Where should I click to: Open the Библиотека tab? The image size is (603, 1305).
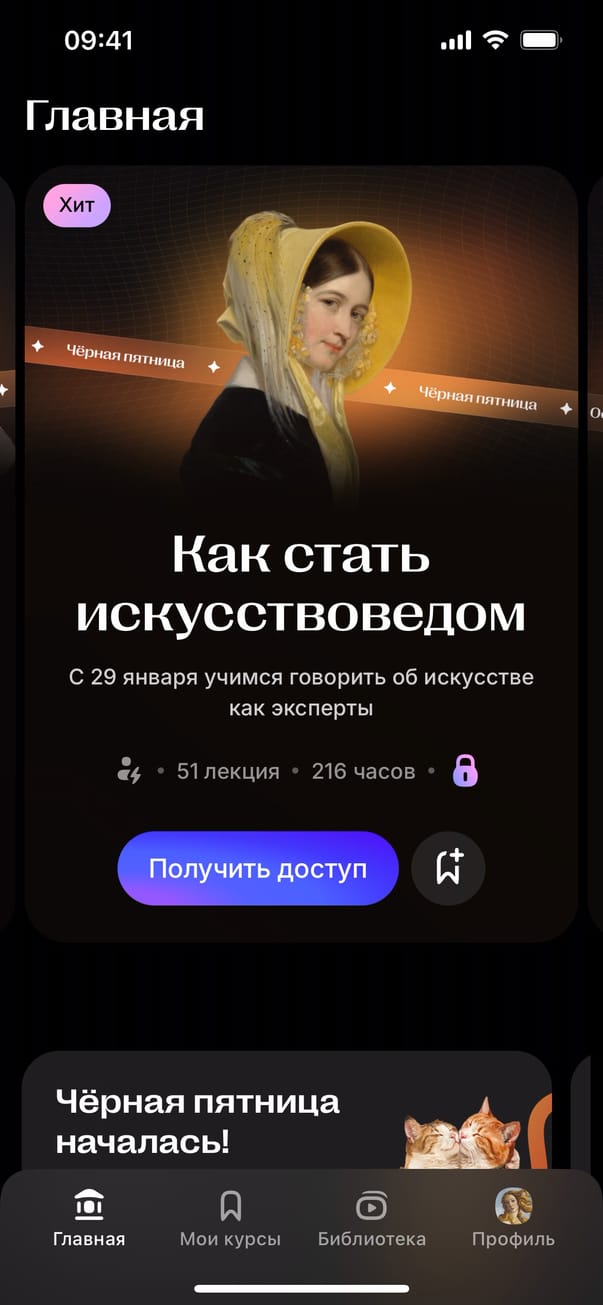[371, 1219]
